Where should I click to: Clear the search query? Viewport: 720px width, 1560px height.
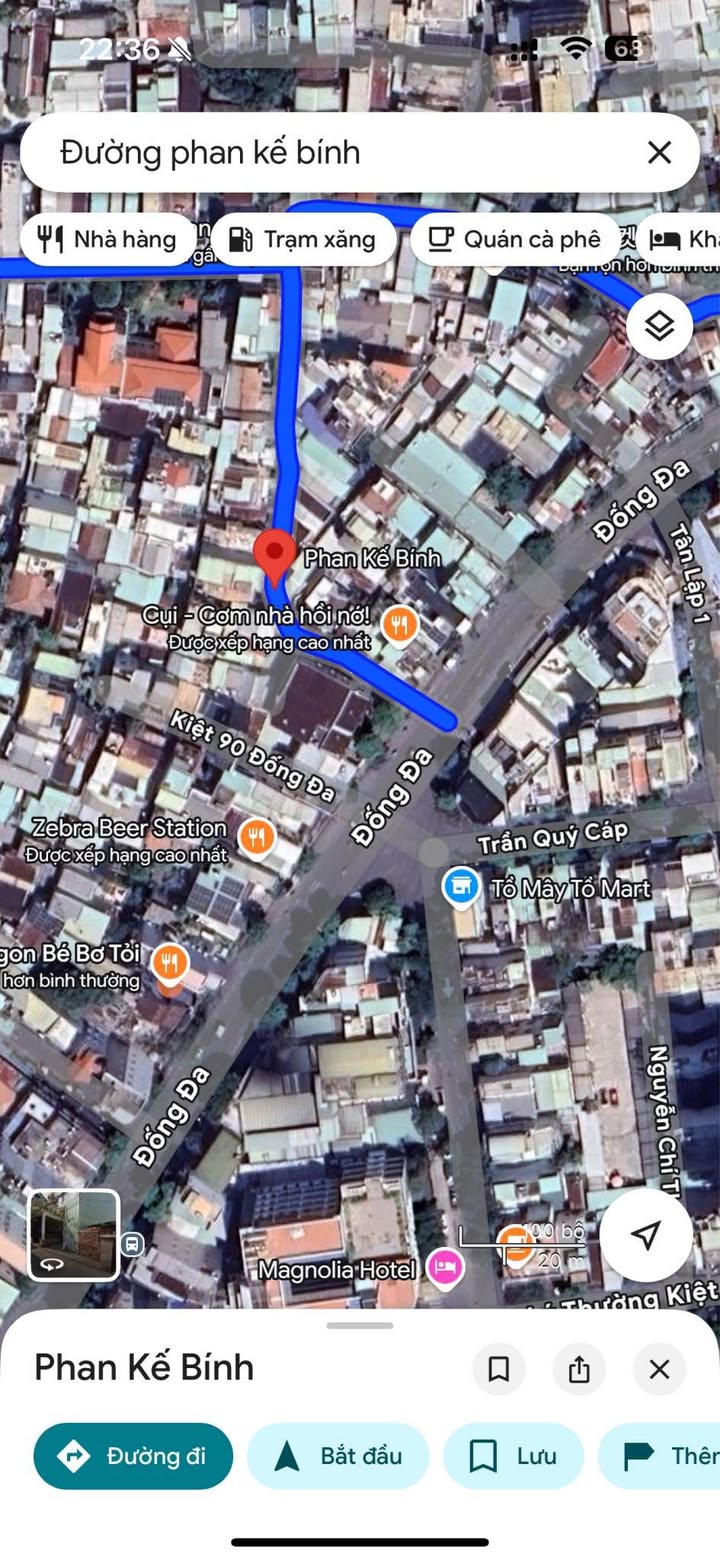click(659, 153)
